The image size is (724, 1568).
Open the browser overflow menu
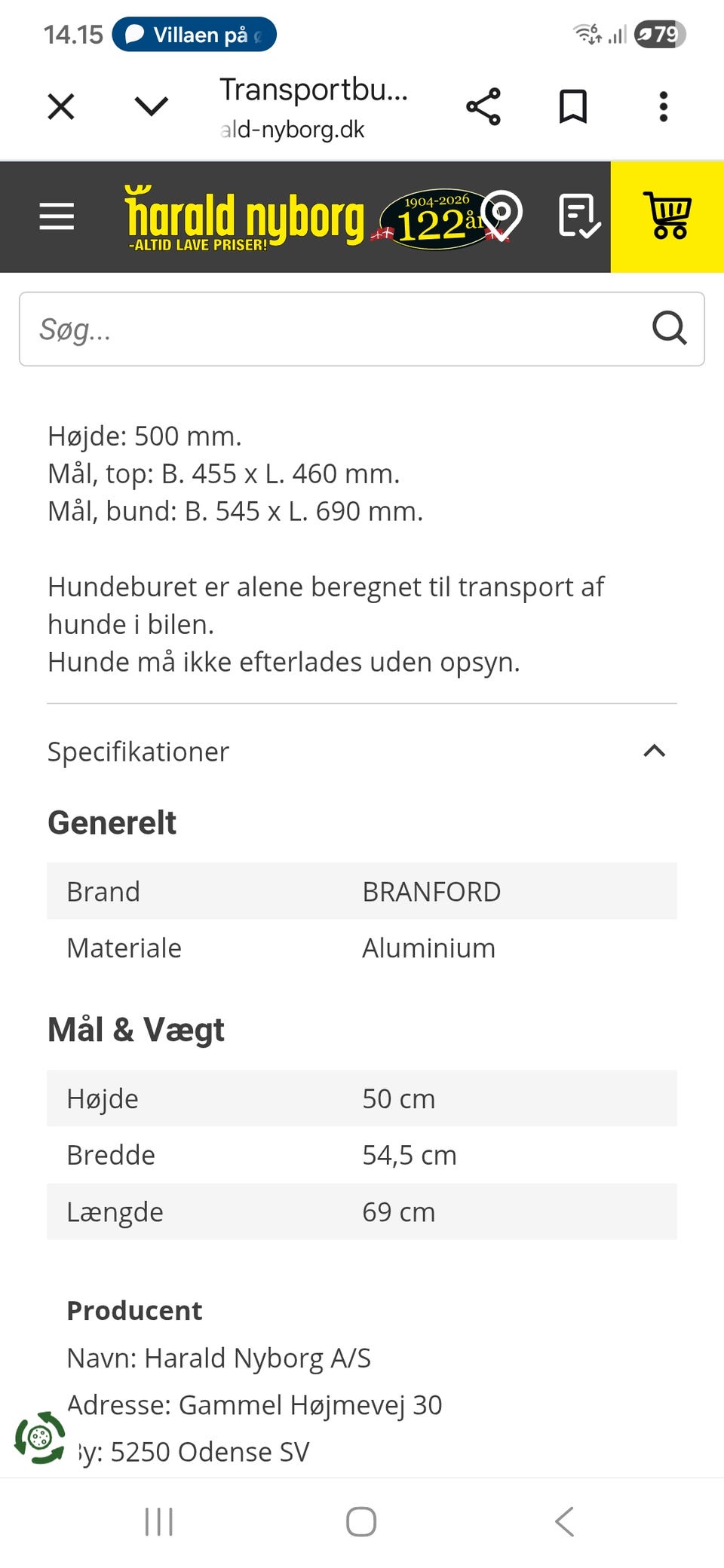tap(664, 106)
